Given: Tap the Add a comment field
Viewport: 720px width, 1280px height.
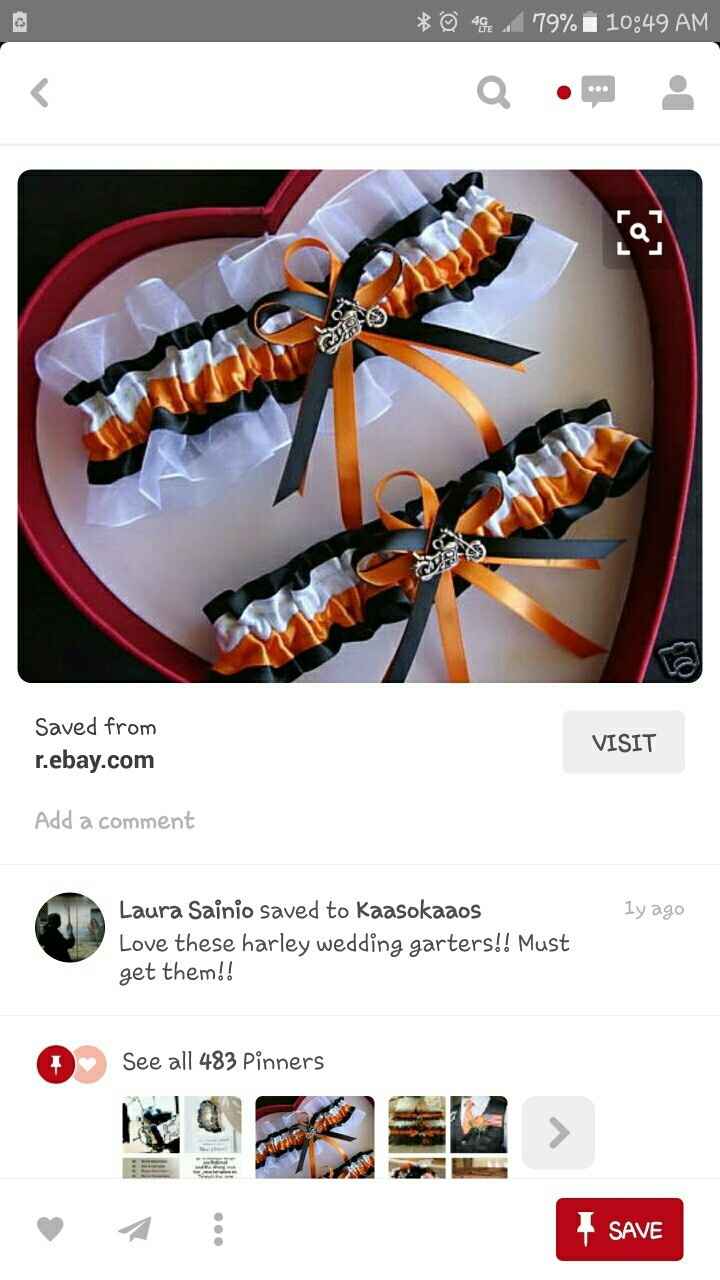Looking at the screenshot, I should (x=113, y=820).
